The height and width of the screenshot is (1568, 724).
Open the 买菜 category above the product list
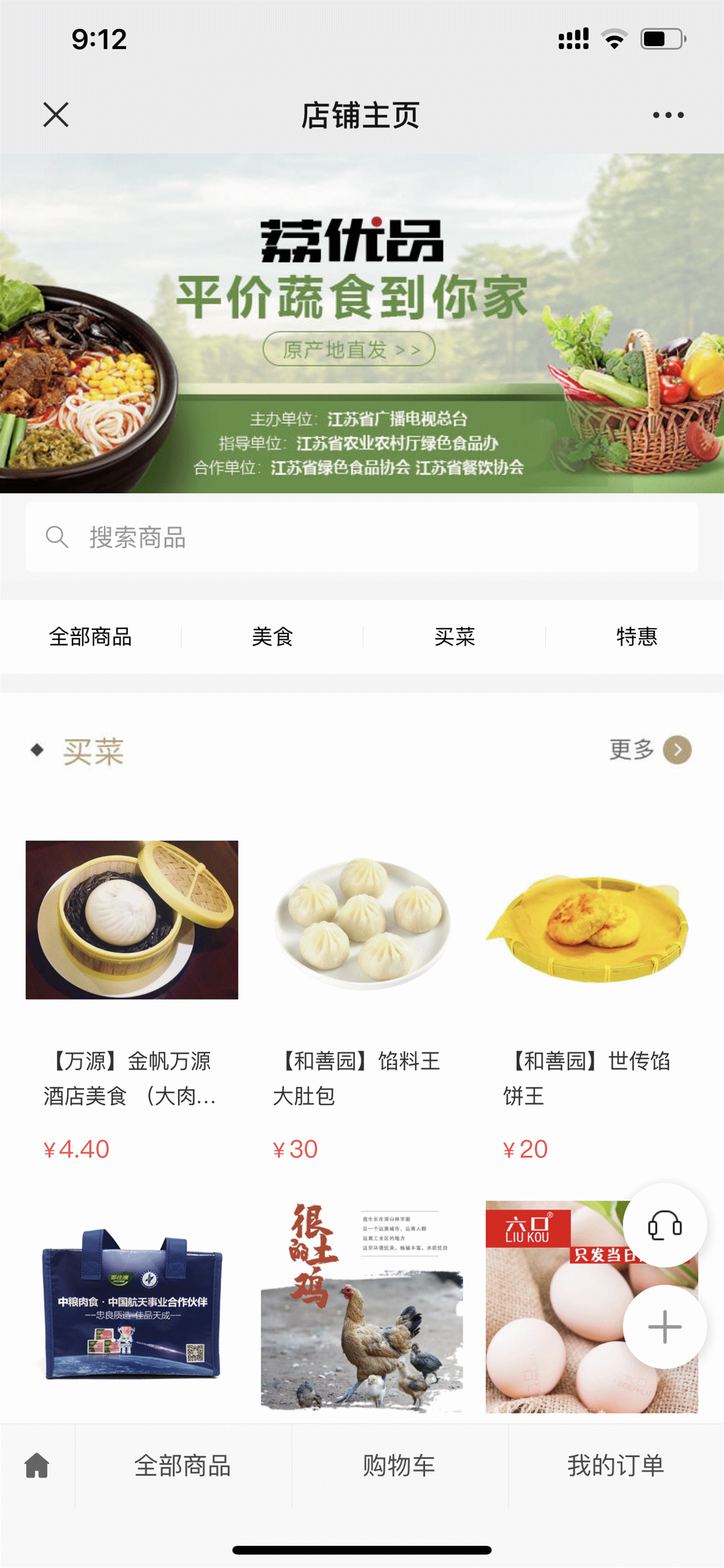tap(455, 636)
